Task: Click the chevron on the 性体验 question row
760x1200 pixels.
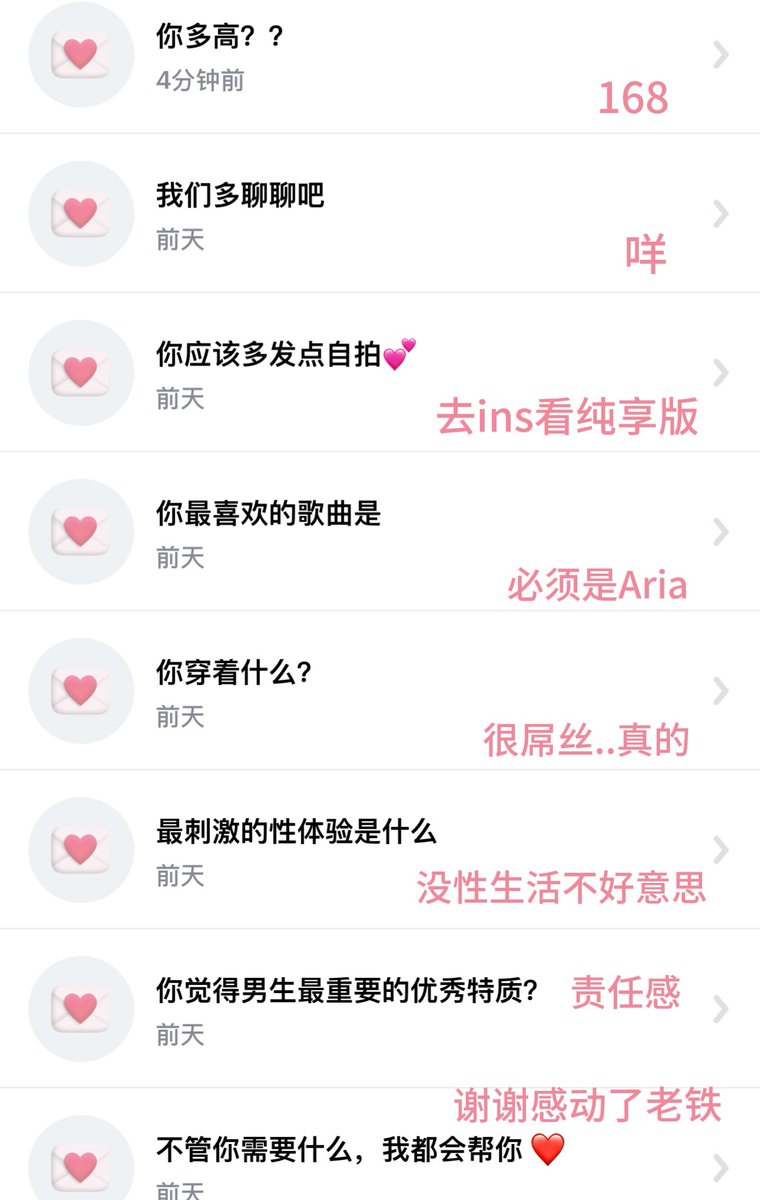Action: tap(719, 849)
